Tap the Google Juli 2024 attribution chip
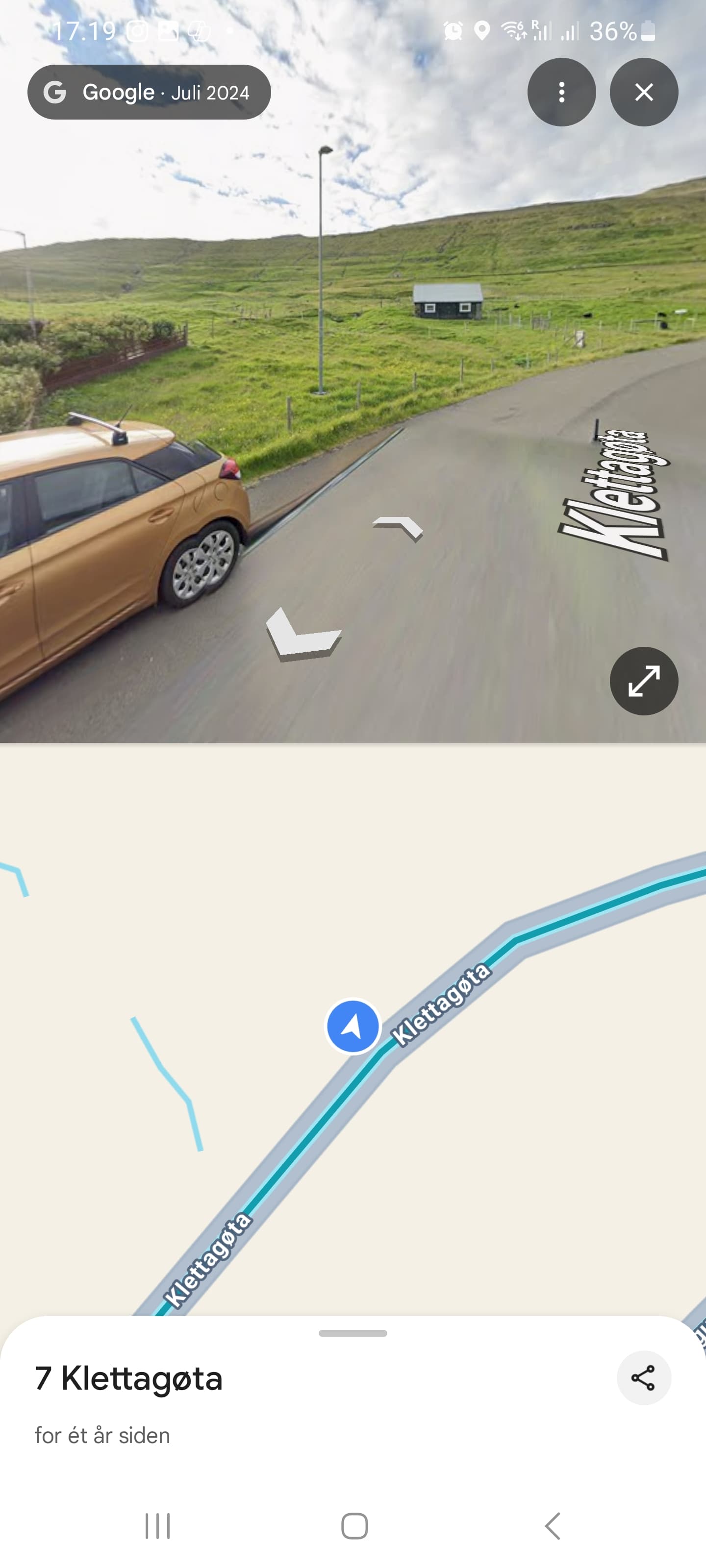The height and width of the screenshot is (1568, 706). (149, 92)
